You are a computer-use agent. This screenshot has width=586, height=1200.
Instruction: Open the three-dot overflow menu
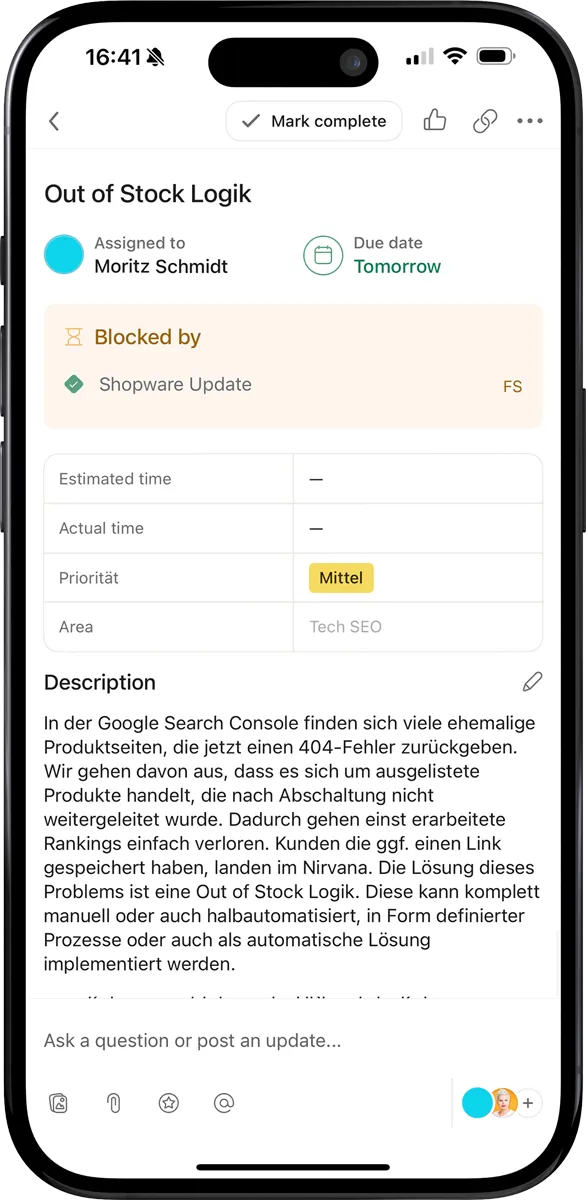pos(530,121)
